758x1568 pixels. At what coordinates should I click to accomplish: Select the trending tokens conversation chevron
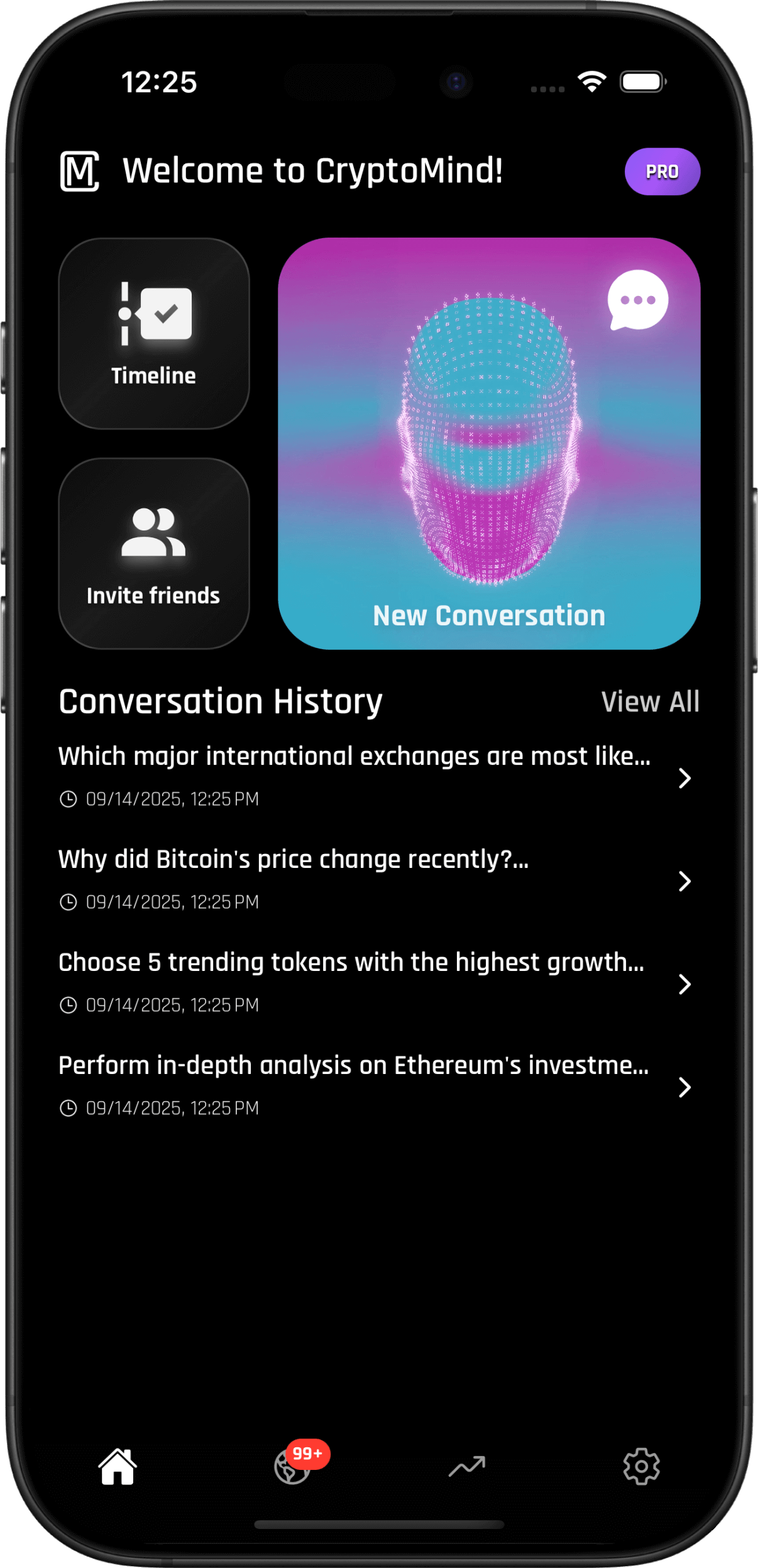pos(684,985)
